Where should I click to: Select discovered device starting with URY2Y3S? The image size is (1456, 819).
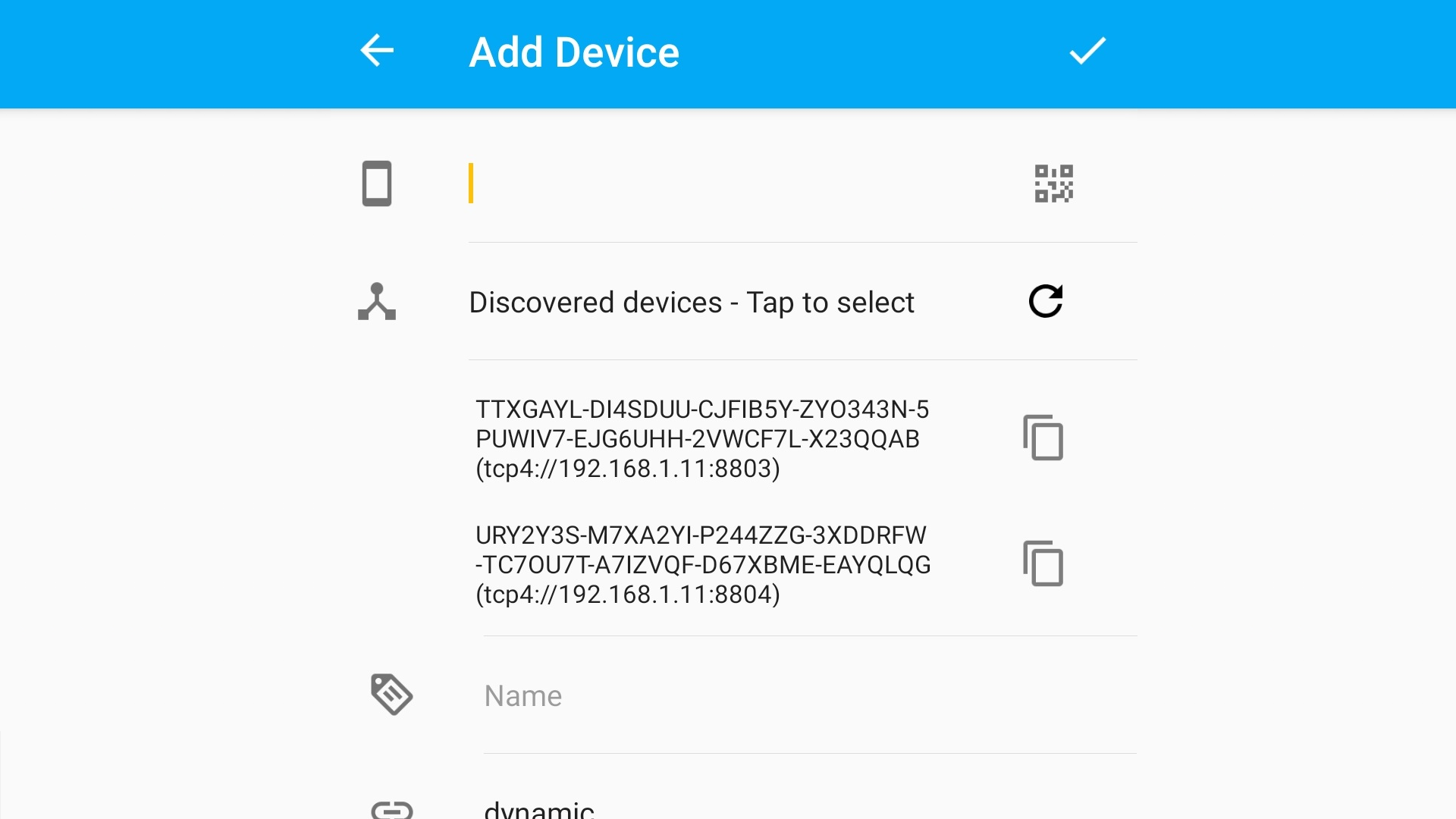coord(701,565)
